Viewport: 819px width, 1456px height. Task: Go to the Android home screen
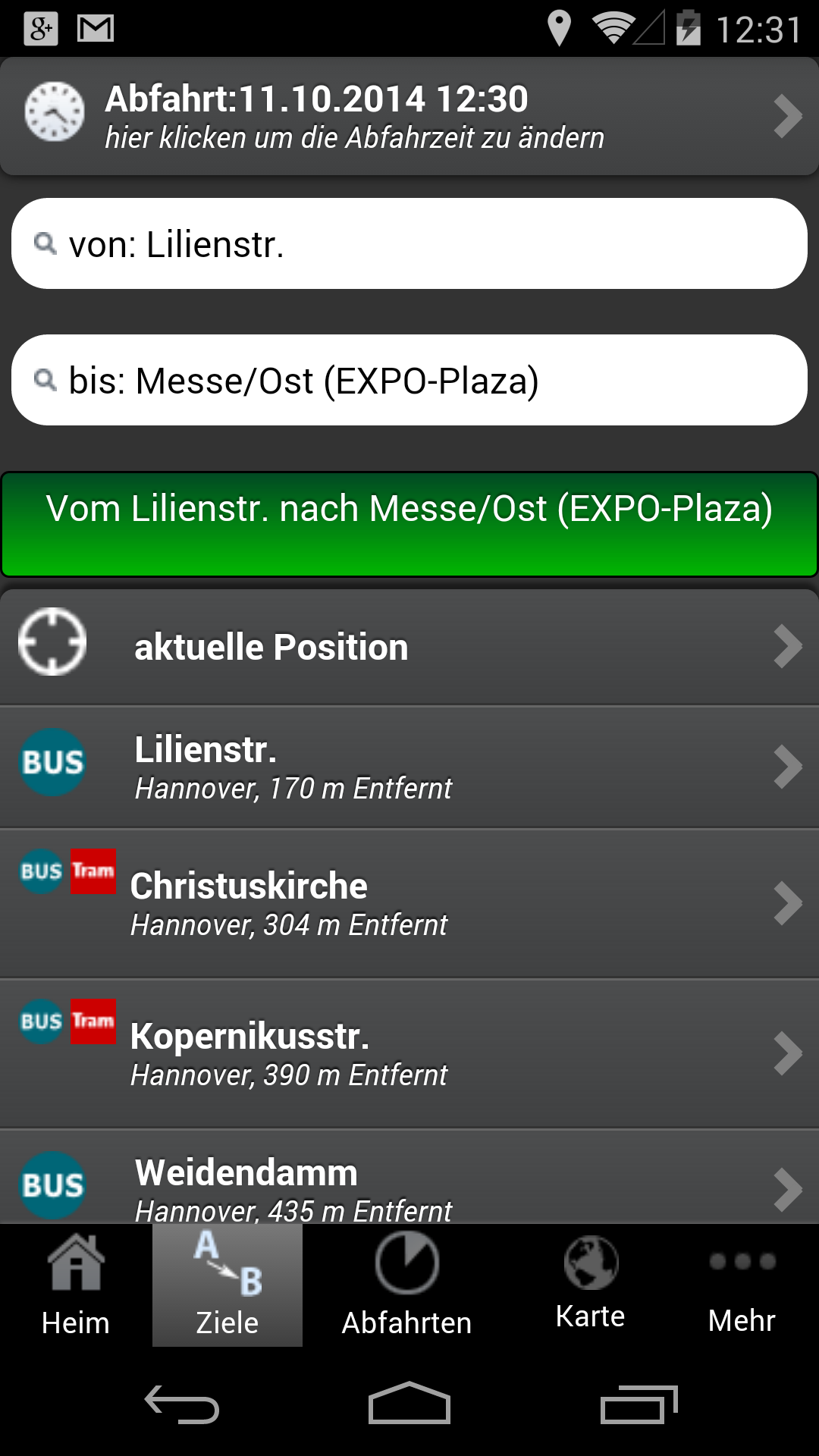(x=409, y=1404)
